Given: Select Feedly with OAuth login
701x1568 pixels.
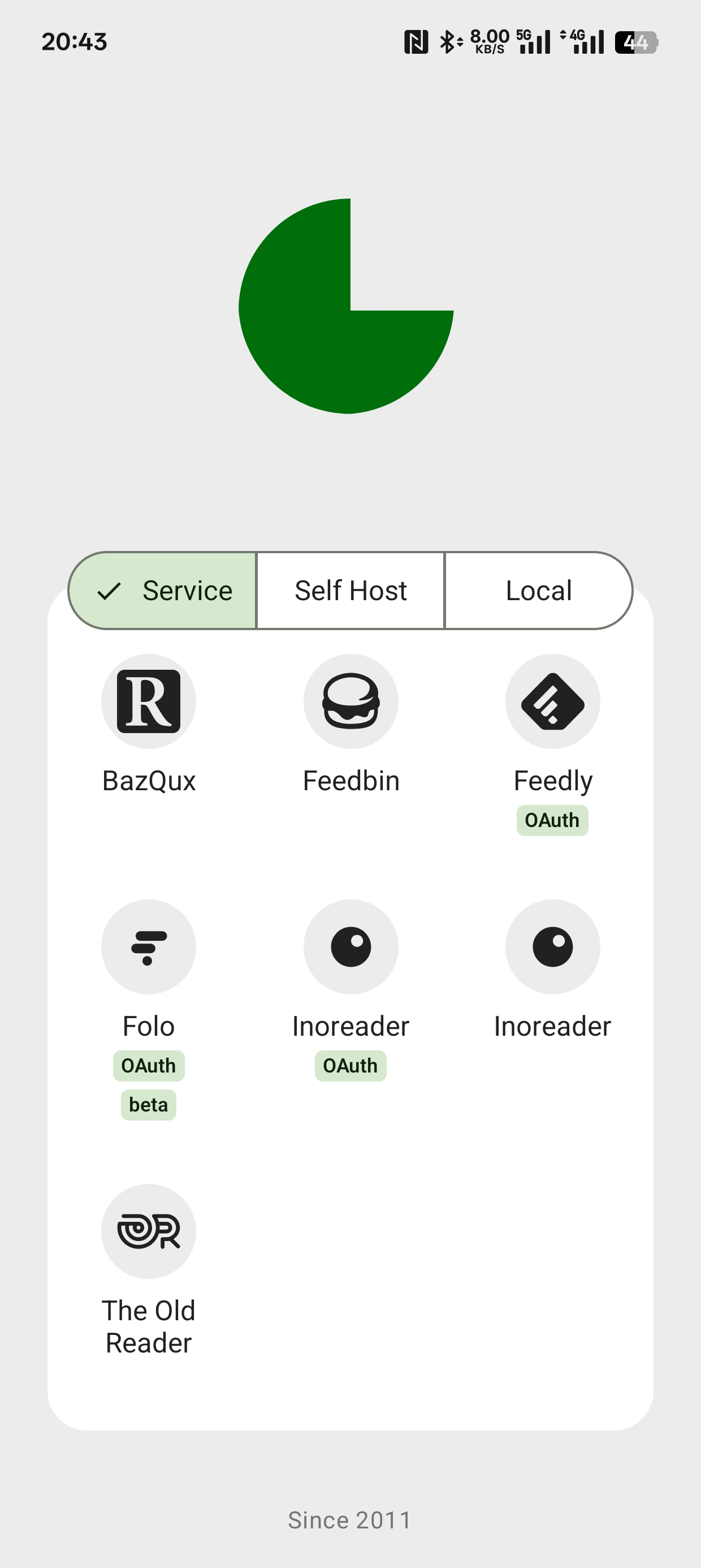Looking at the screenshot, I should tap(552, 702).
